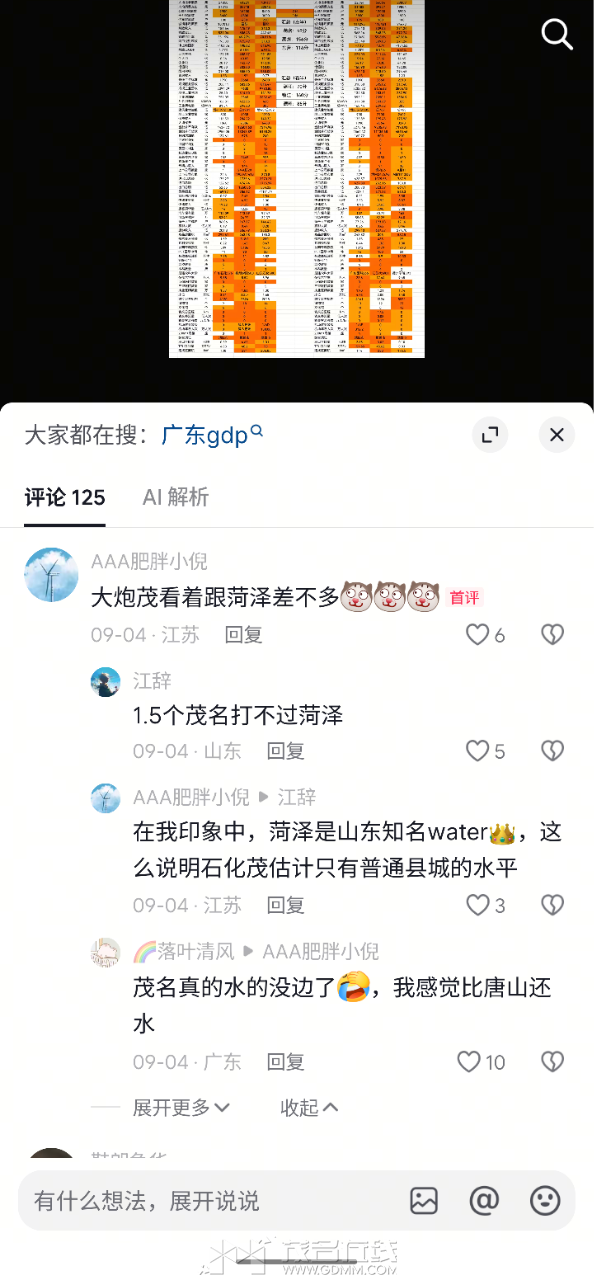Screen dimensions: 594x1280
Task: Select the 评论 125 tab
Action: (x=65, y=497)
